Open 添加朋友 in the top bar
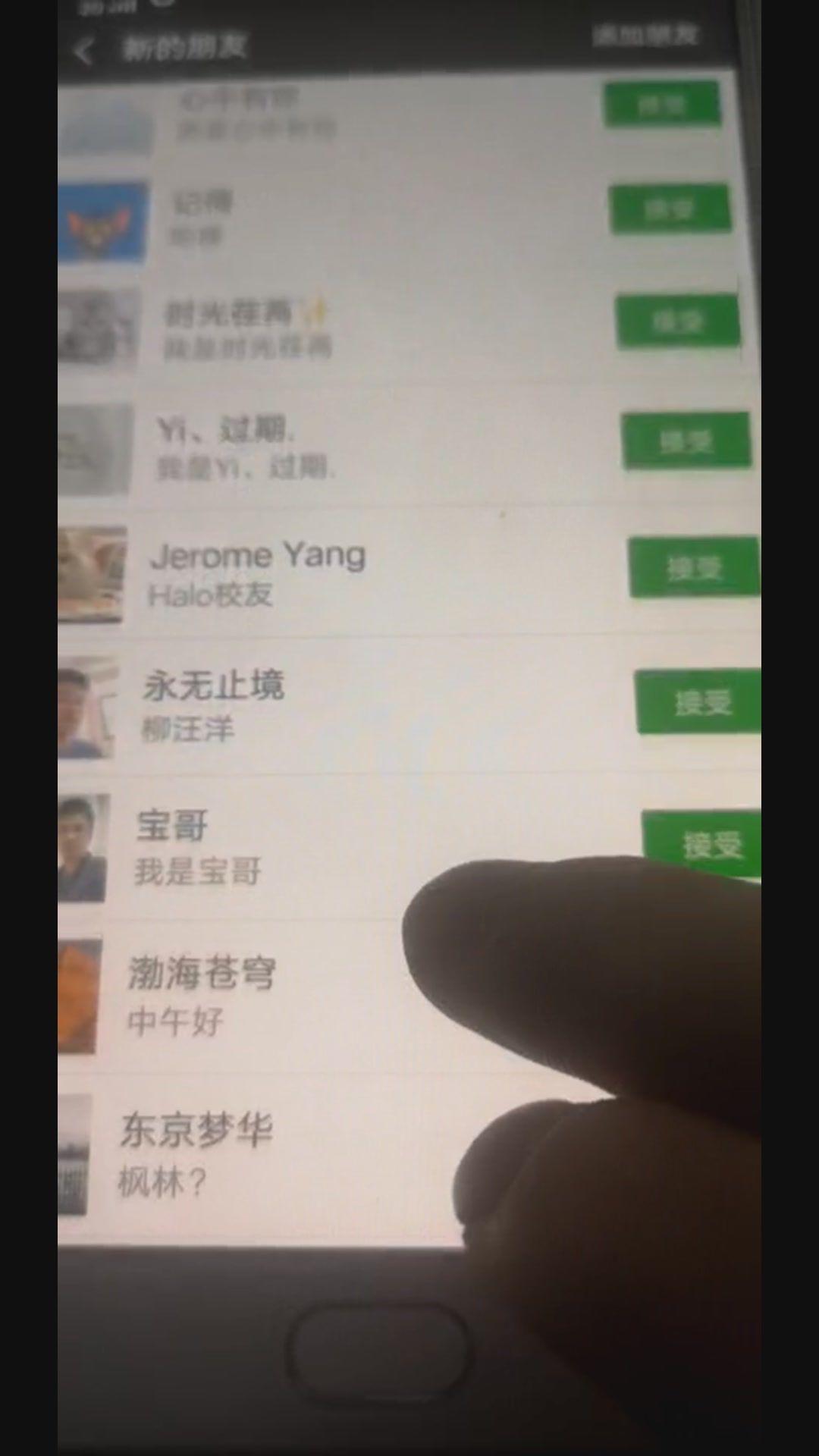 pyautogui.click(x=645, y=35)
